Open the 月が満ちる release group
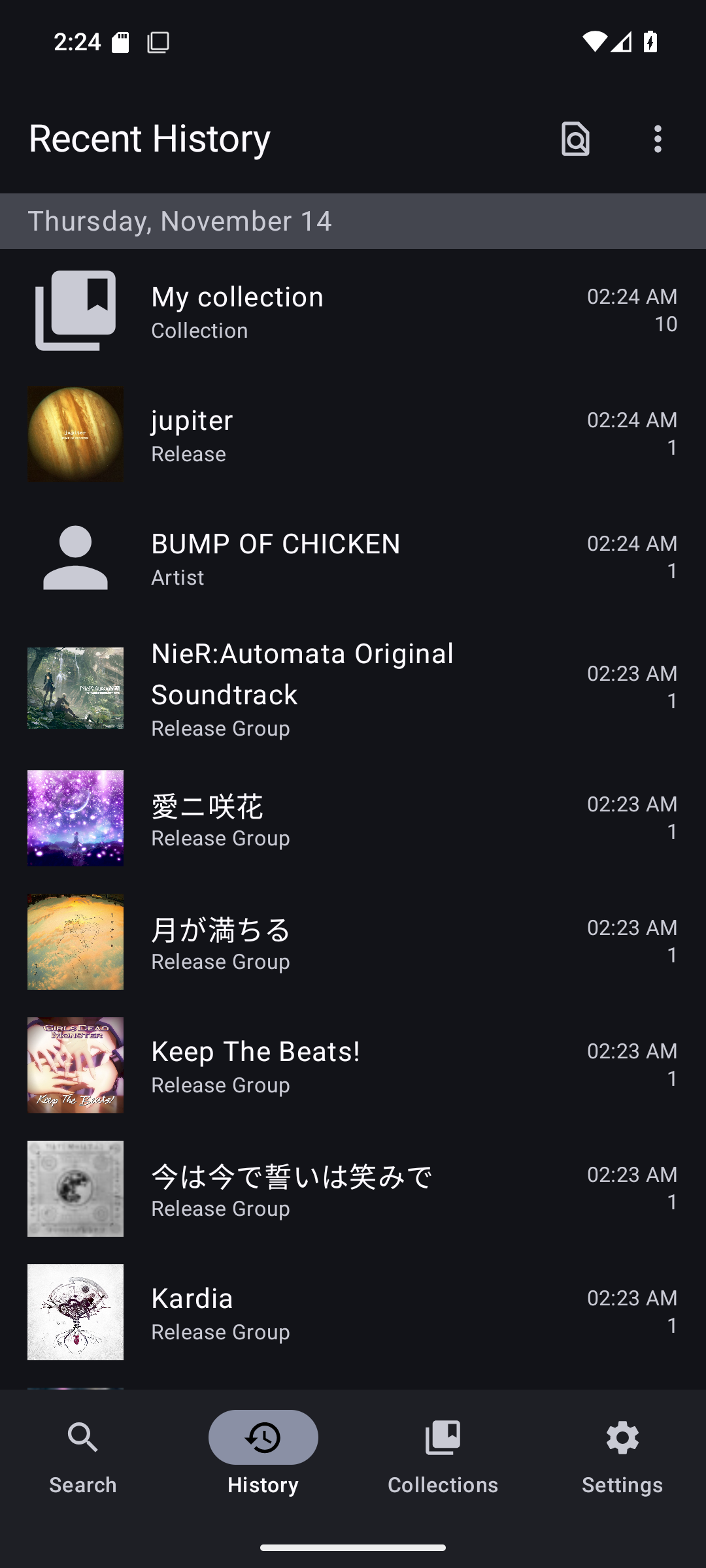Screen dimensions: 706x1568 353,941
